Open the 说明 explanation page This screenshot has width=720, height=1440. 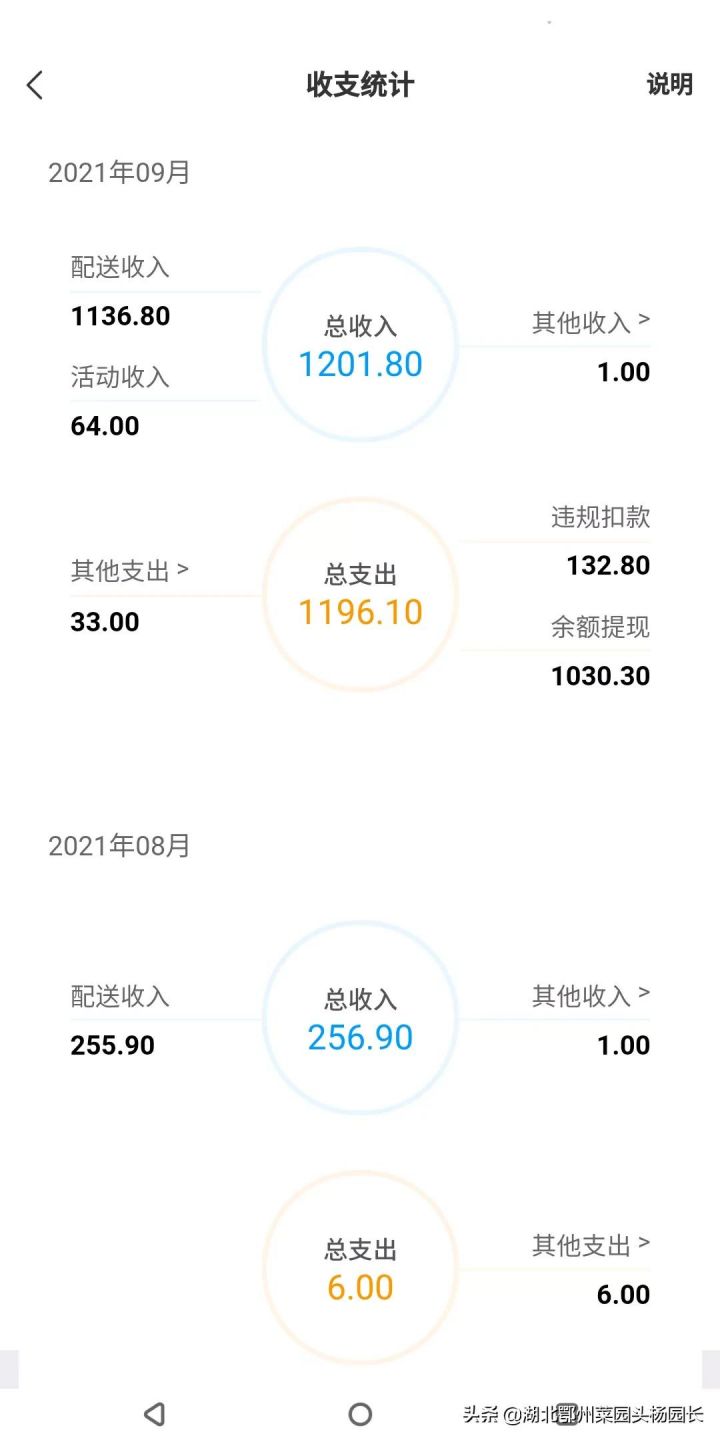point(670,85)
